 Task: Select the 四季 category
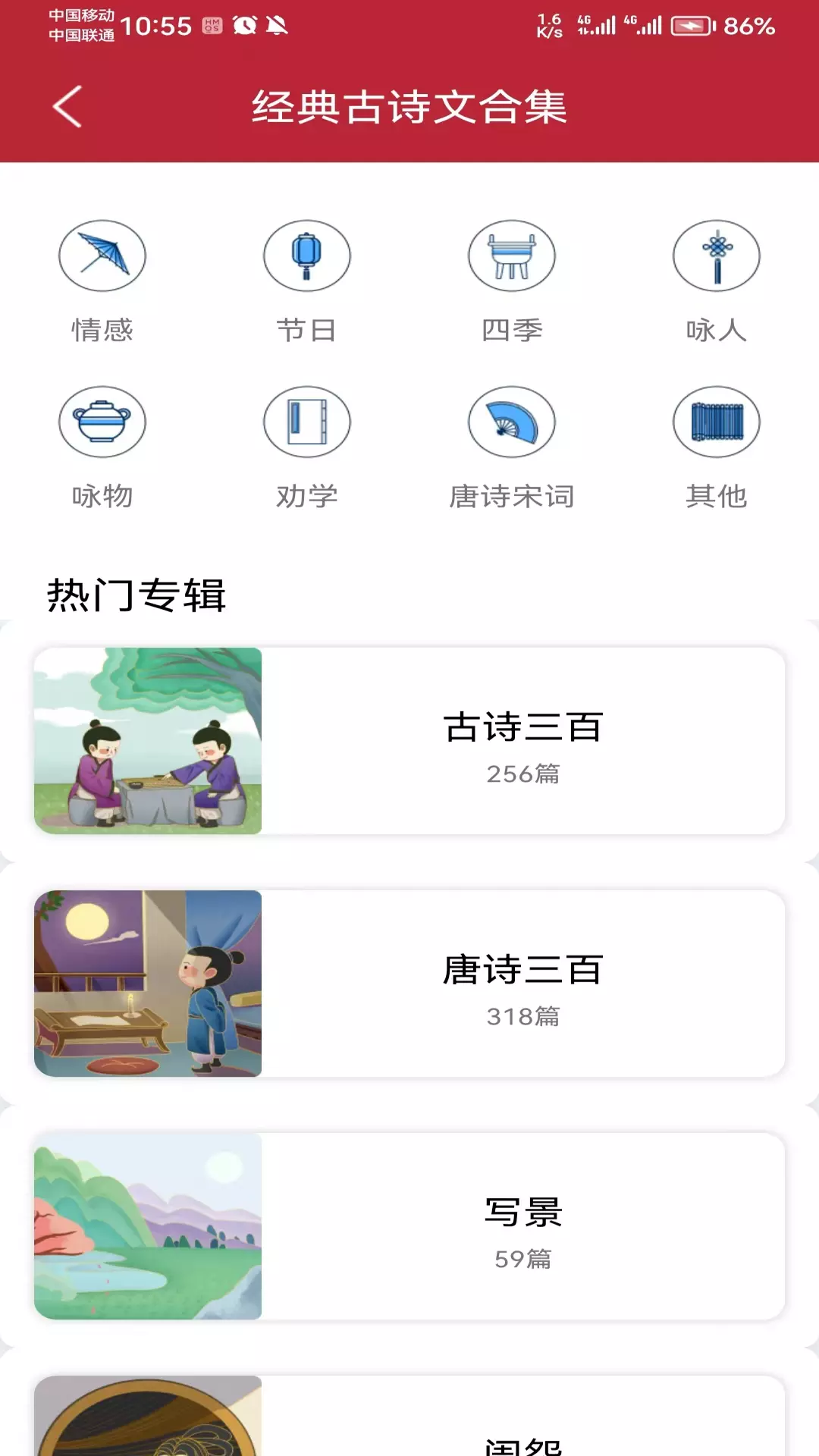point(512,282)
